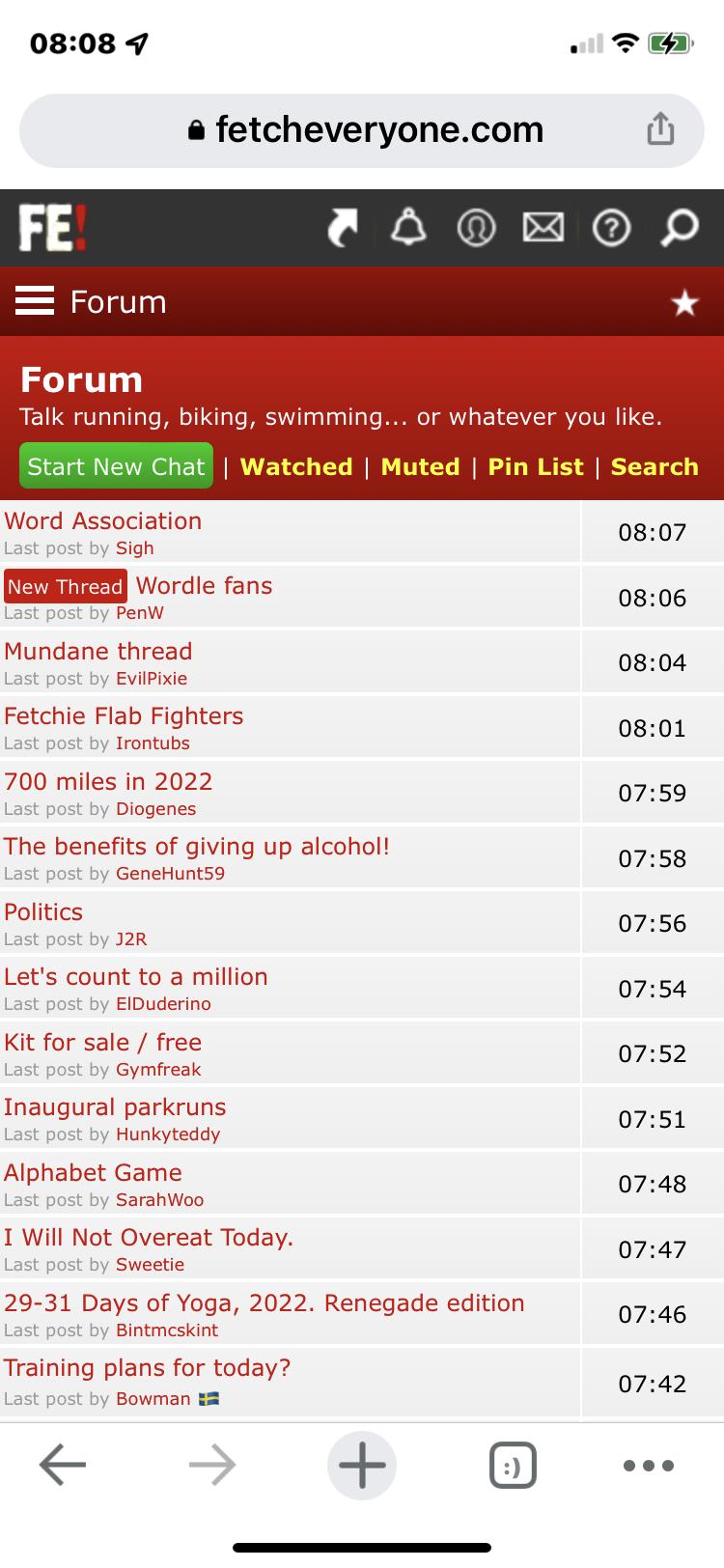Open Kit for sale / free thread
The height and width of the screenshot is (1568, 724).
tap(103, 1043)
